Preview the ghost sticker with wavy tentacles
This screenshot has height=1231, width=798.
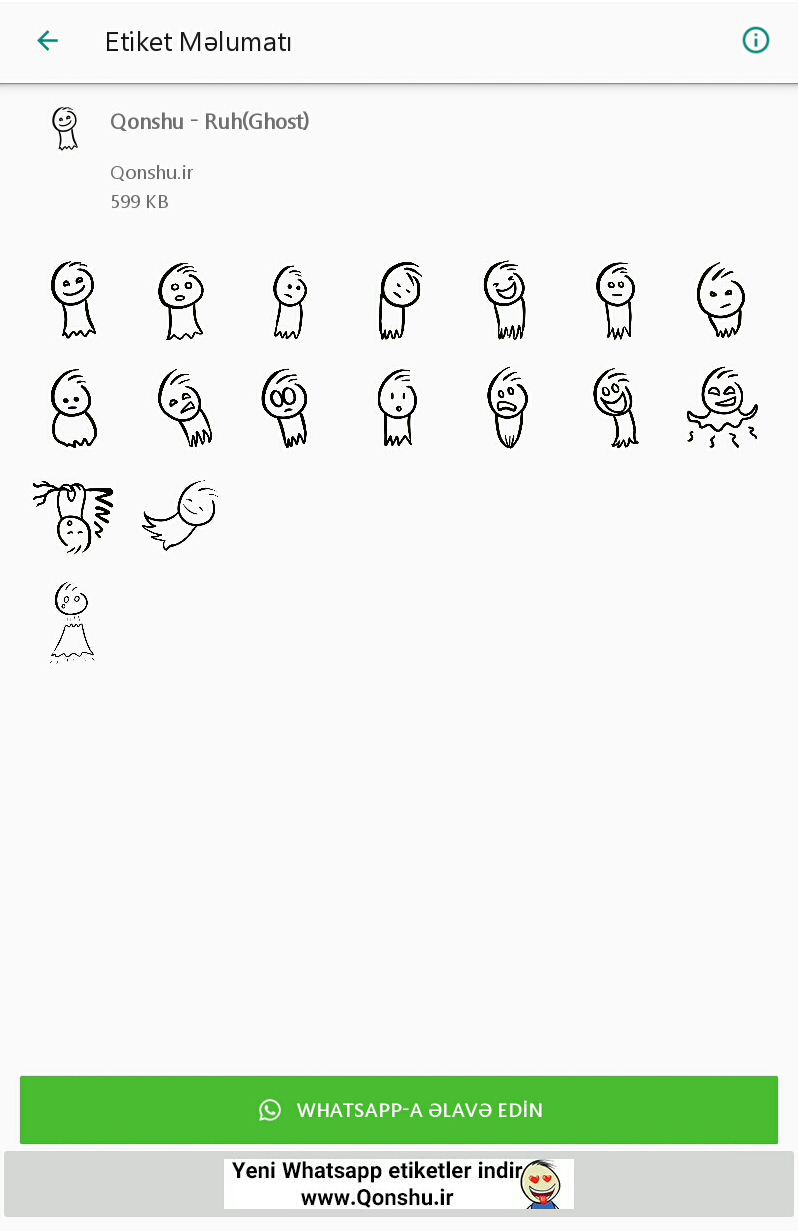click(x=722, y=406)
